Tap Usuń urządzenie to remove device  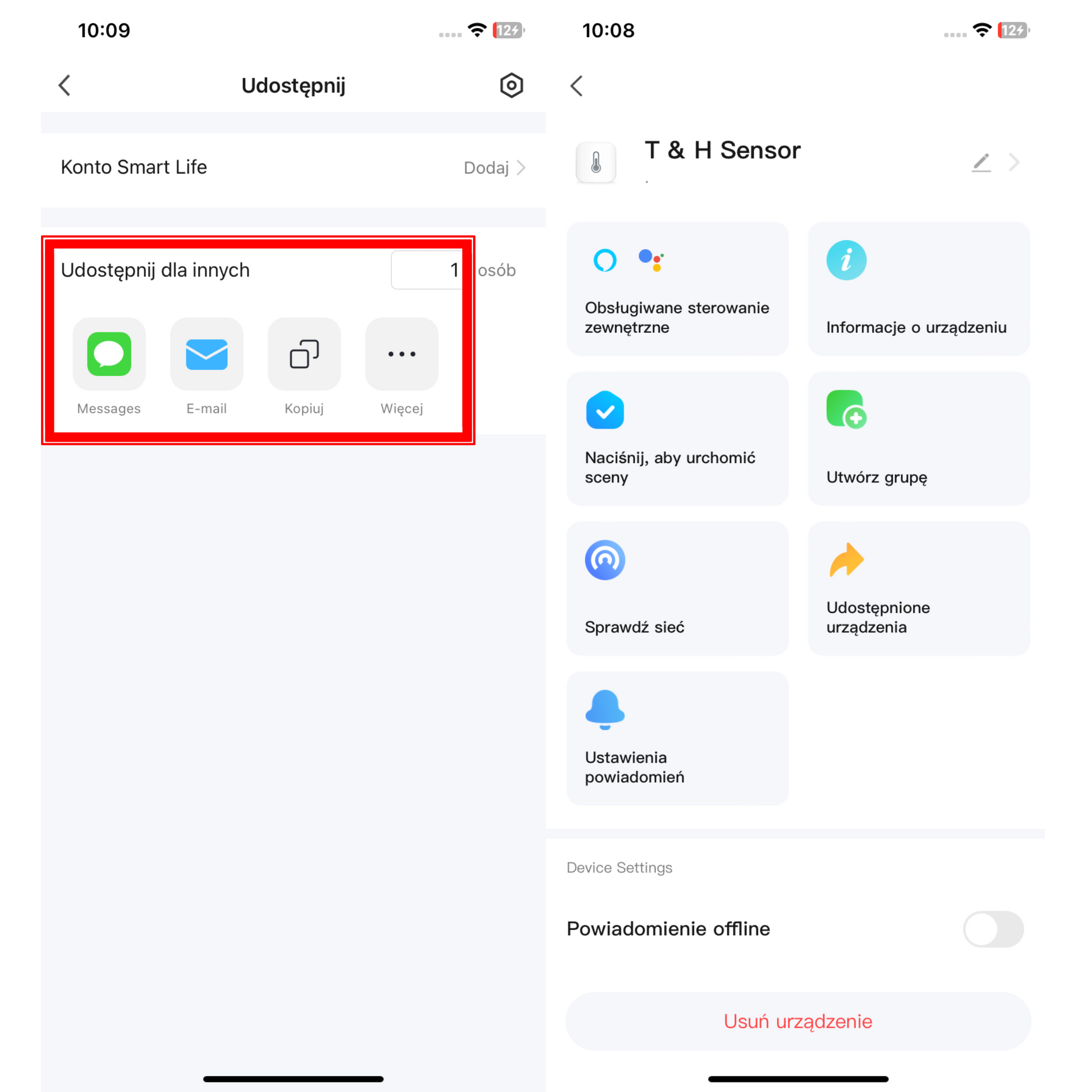point(797,1021)
